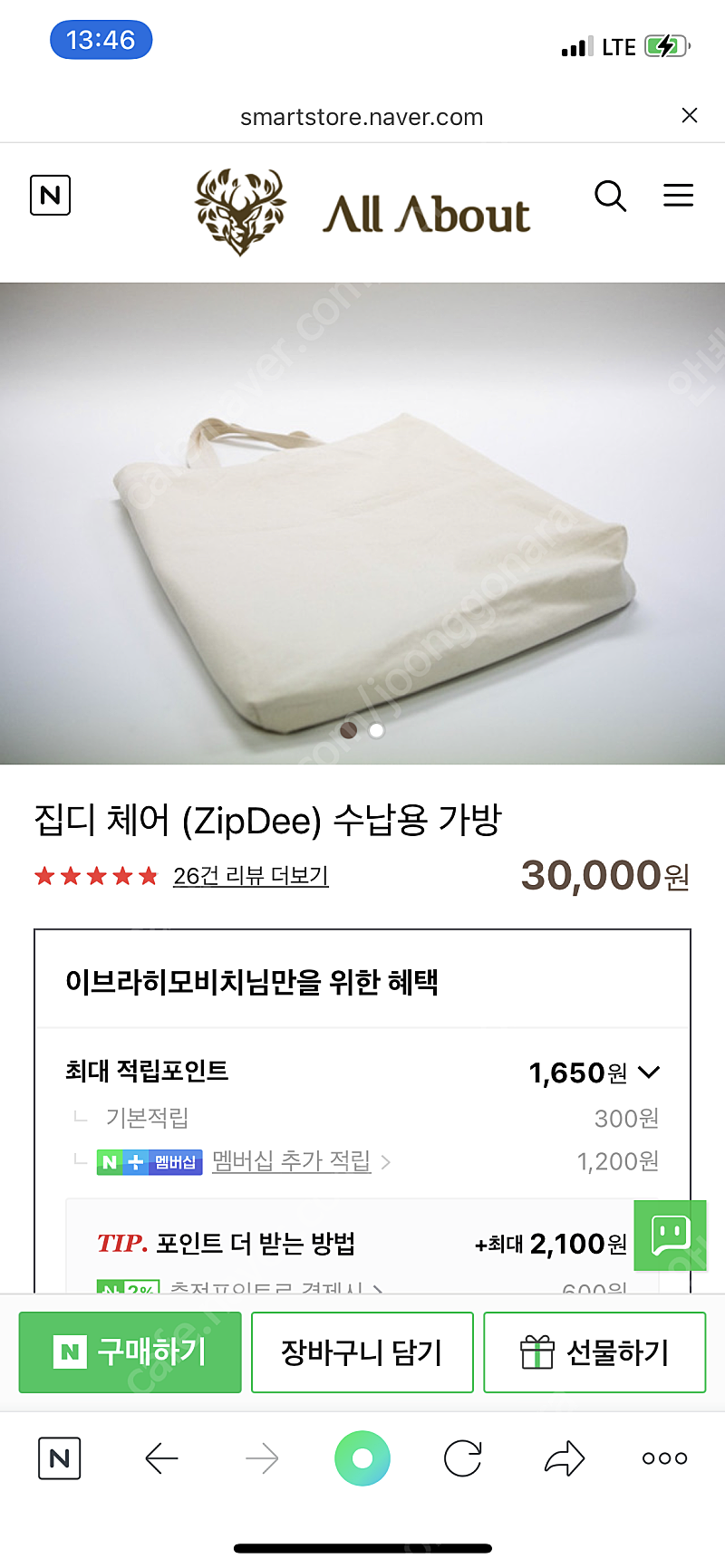Image resolution: width=725 pixels, height=1568 pixels.
Task: Collapse the 최대 적립포인트 section via chevron
Action: click(x=649, y=1072)
